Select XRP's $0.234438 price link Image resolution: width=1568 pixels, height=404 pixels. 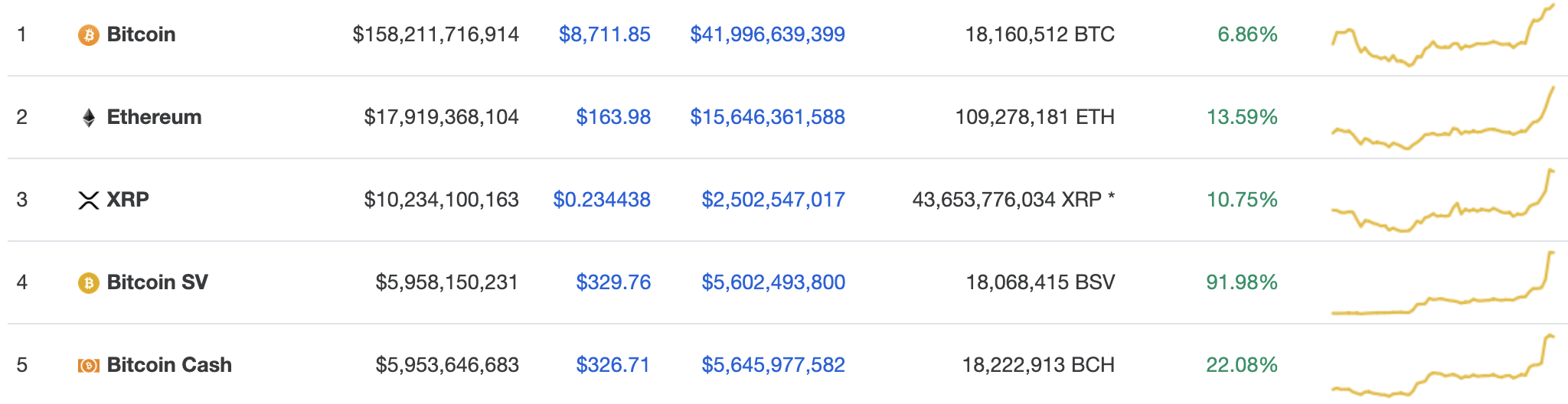tap(602, 200)
